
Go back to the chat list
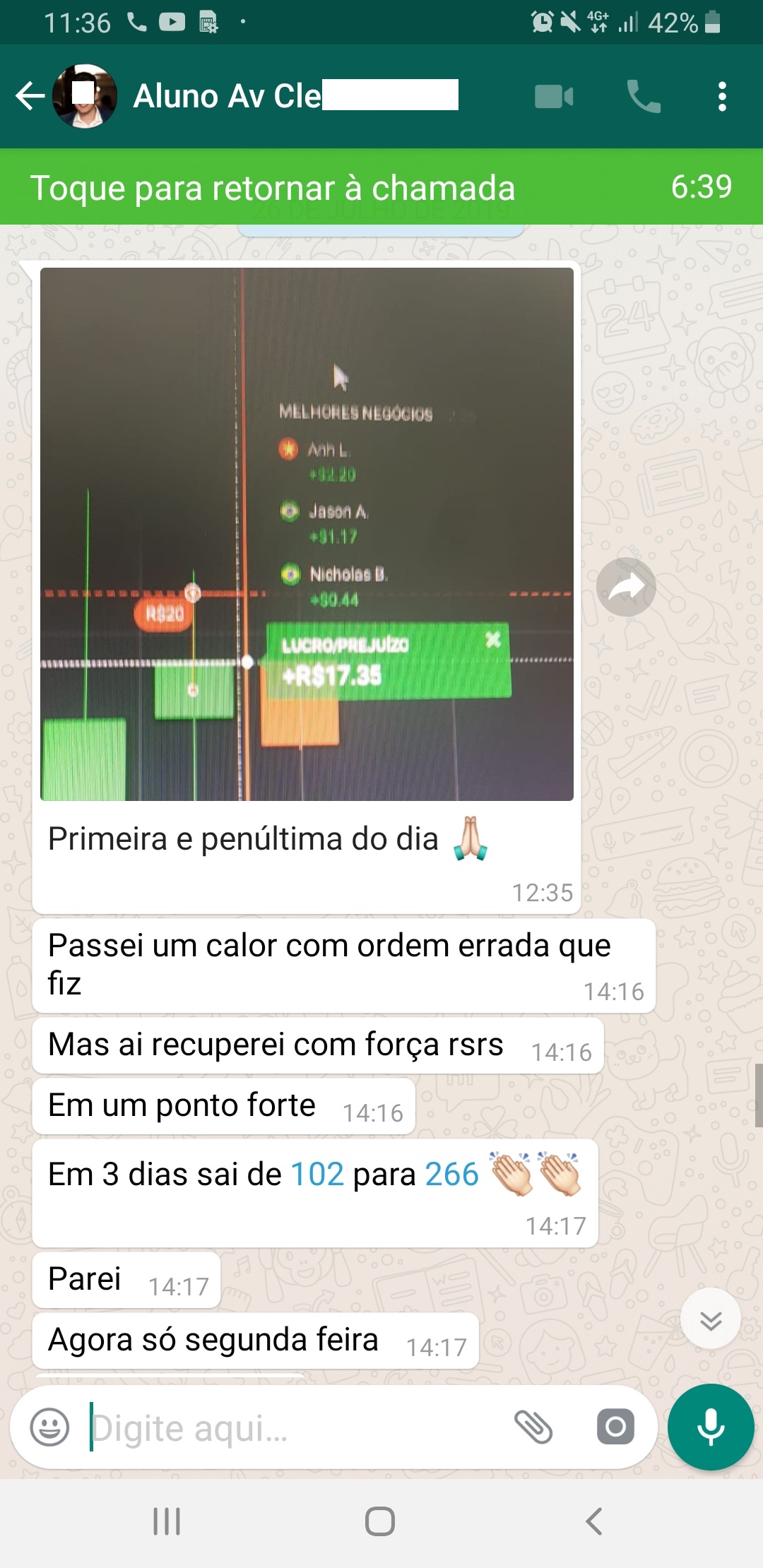pos(30,96)
